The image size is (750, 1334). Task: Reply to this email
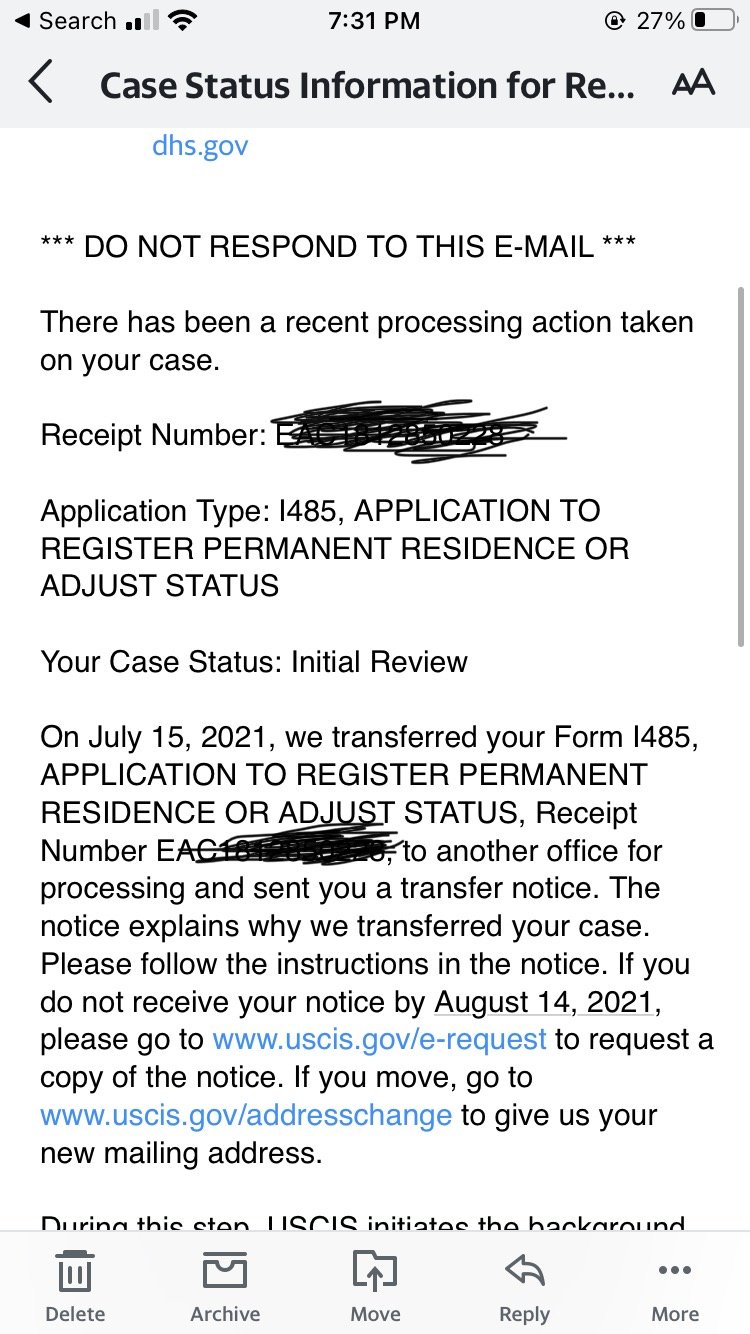[x=524, y=1285]
